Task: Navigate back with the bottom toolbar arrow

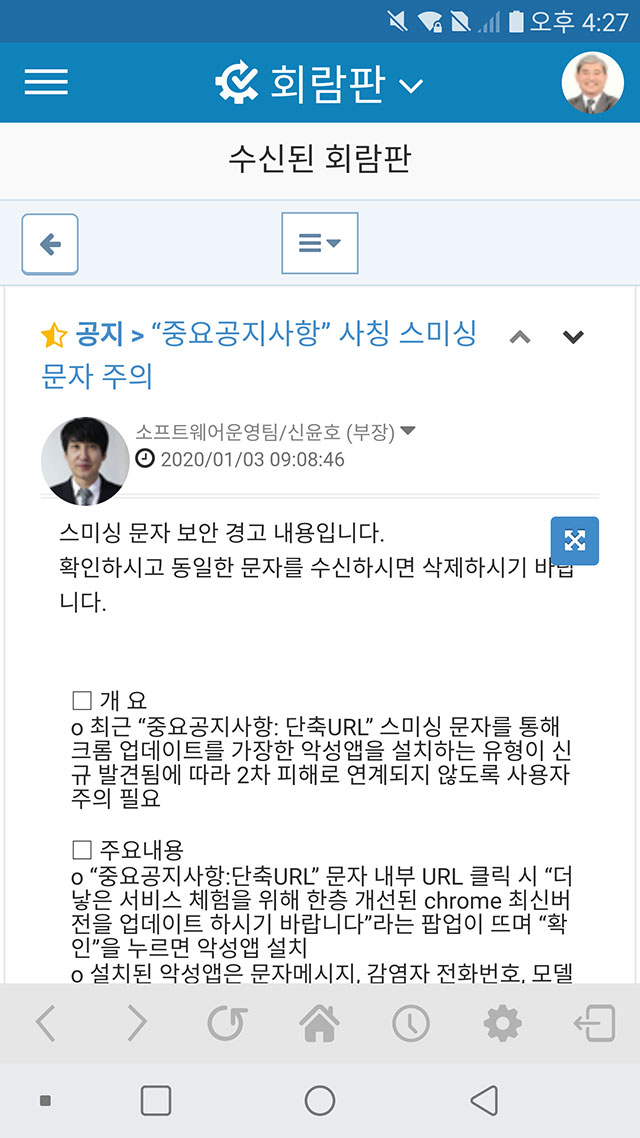Action: (x=46, y=1023)
